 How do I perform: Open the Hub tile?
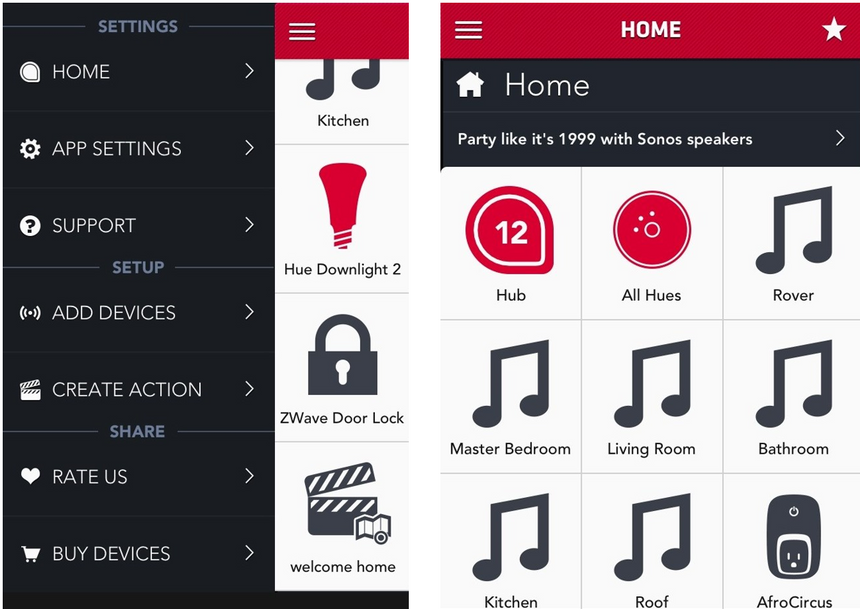[510, 243]
